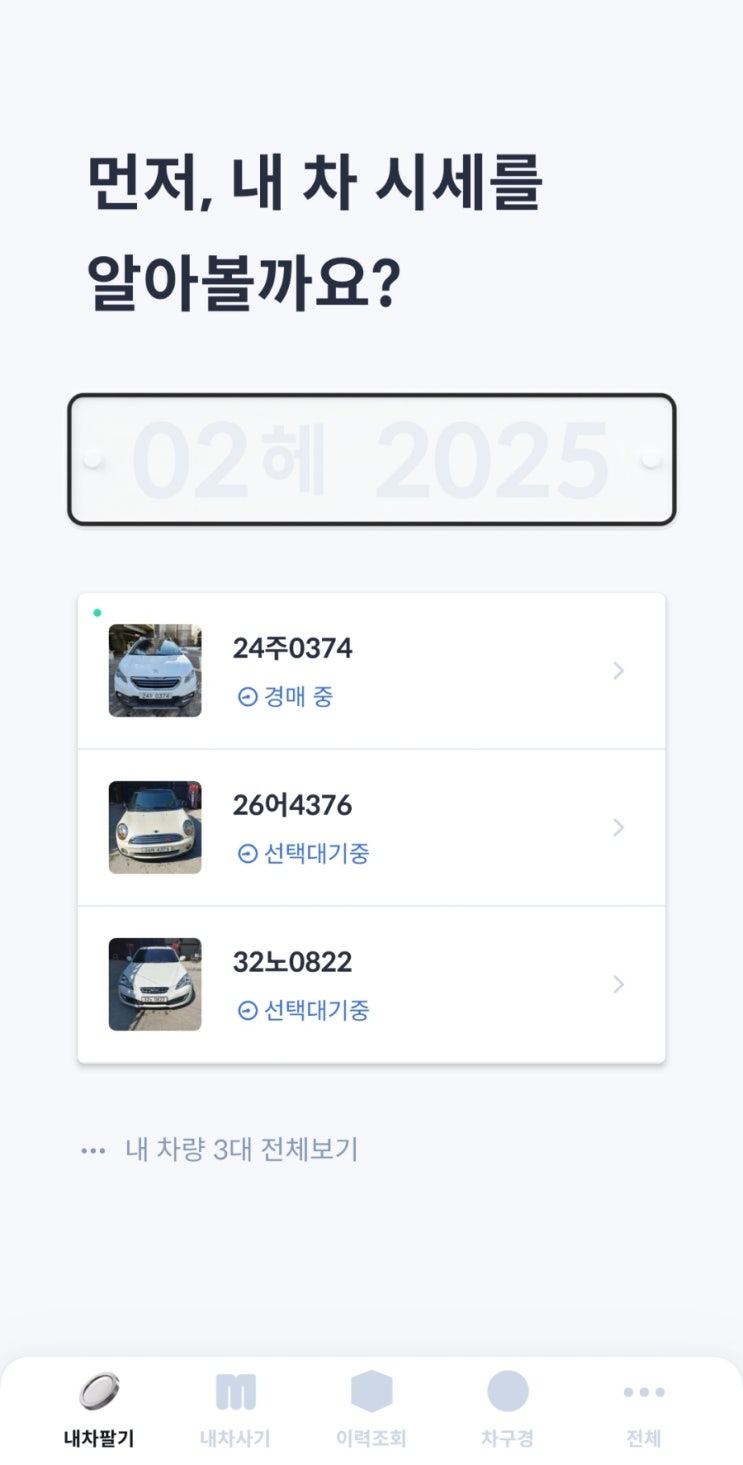
Task: Tap the license plate number input field
Action: [x=371, y=460]
